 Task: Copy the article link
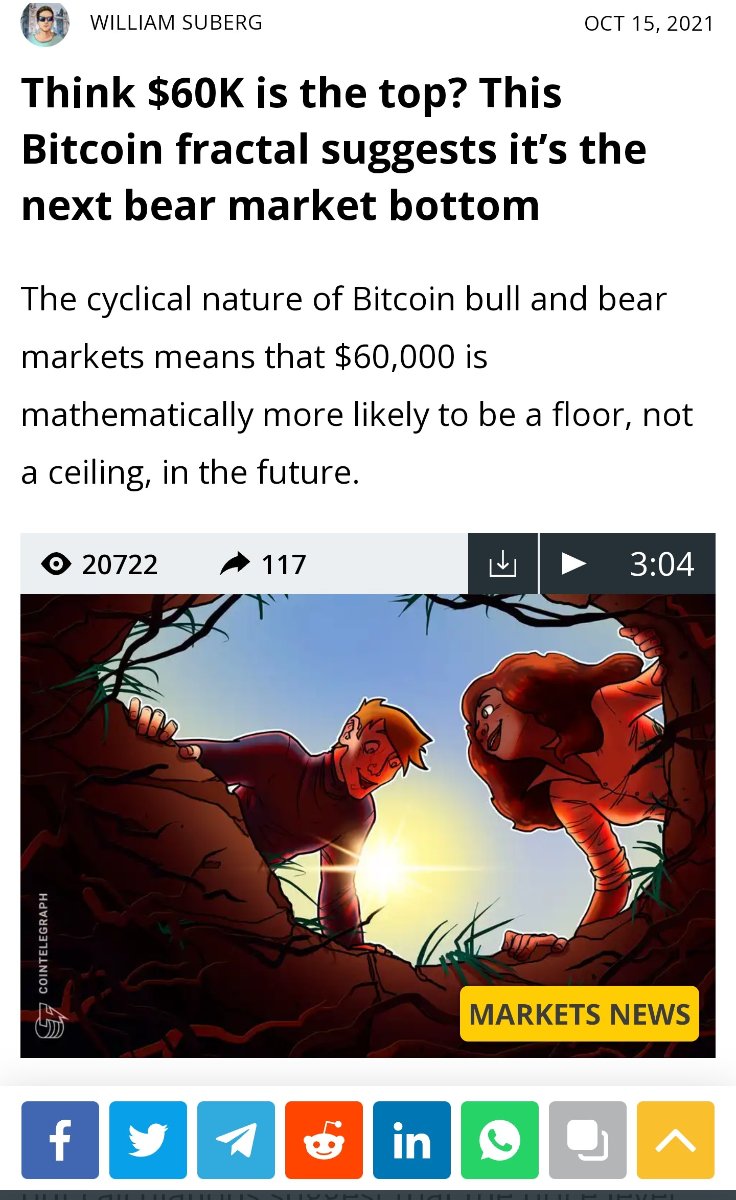(588, 1140)
